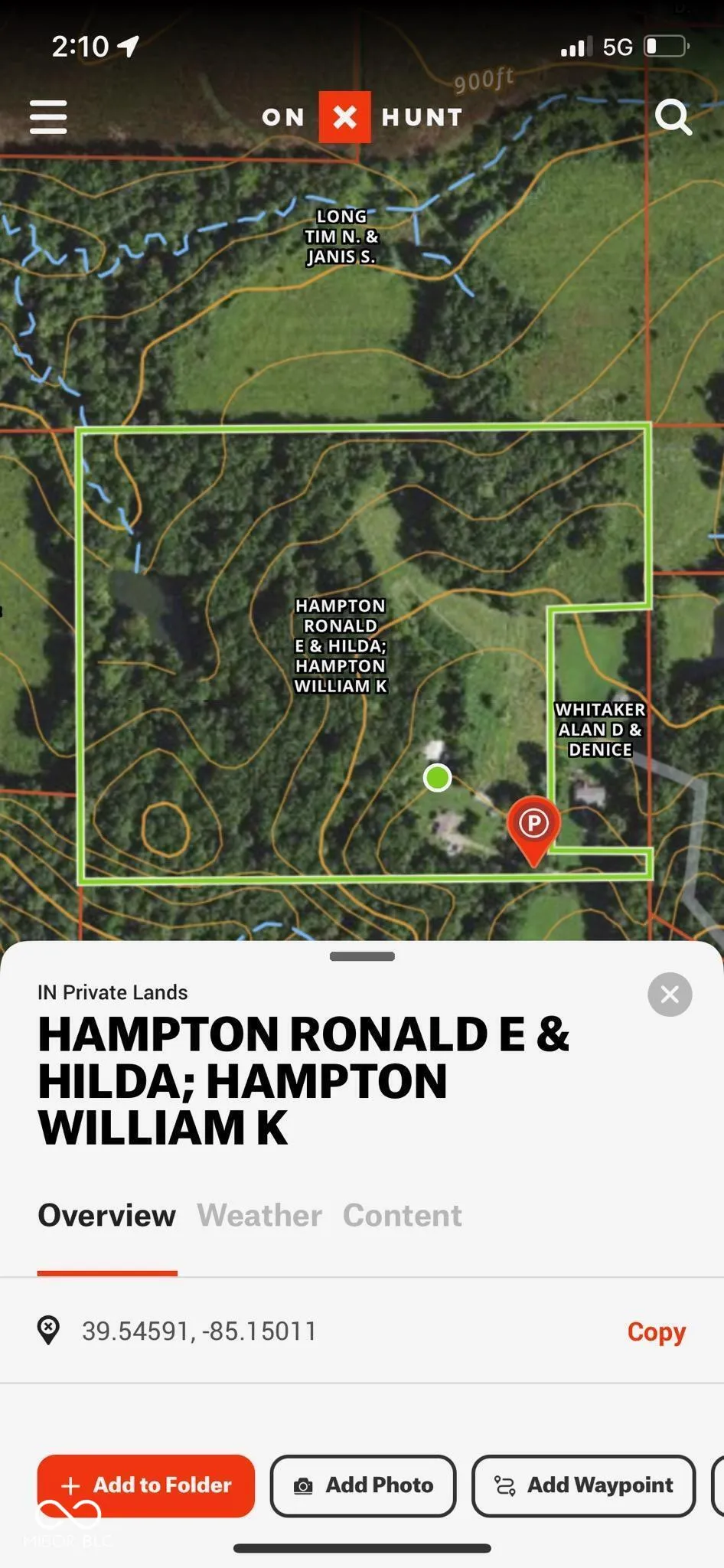Select the Long Tim N. & Janis S. parcel
Image resolution: width=724 pixels, height=1568 pixels.
(x=341, y=237)
